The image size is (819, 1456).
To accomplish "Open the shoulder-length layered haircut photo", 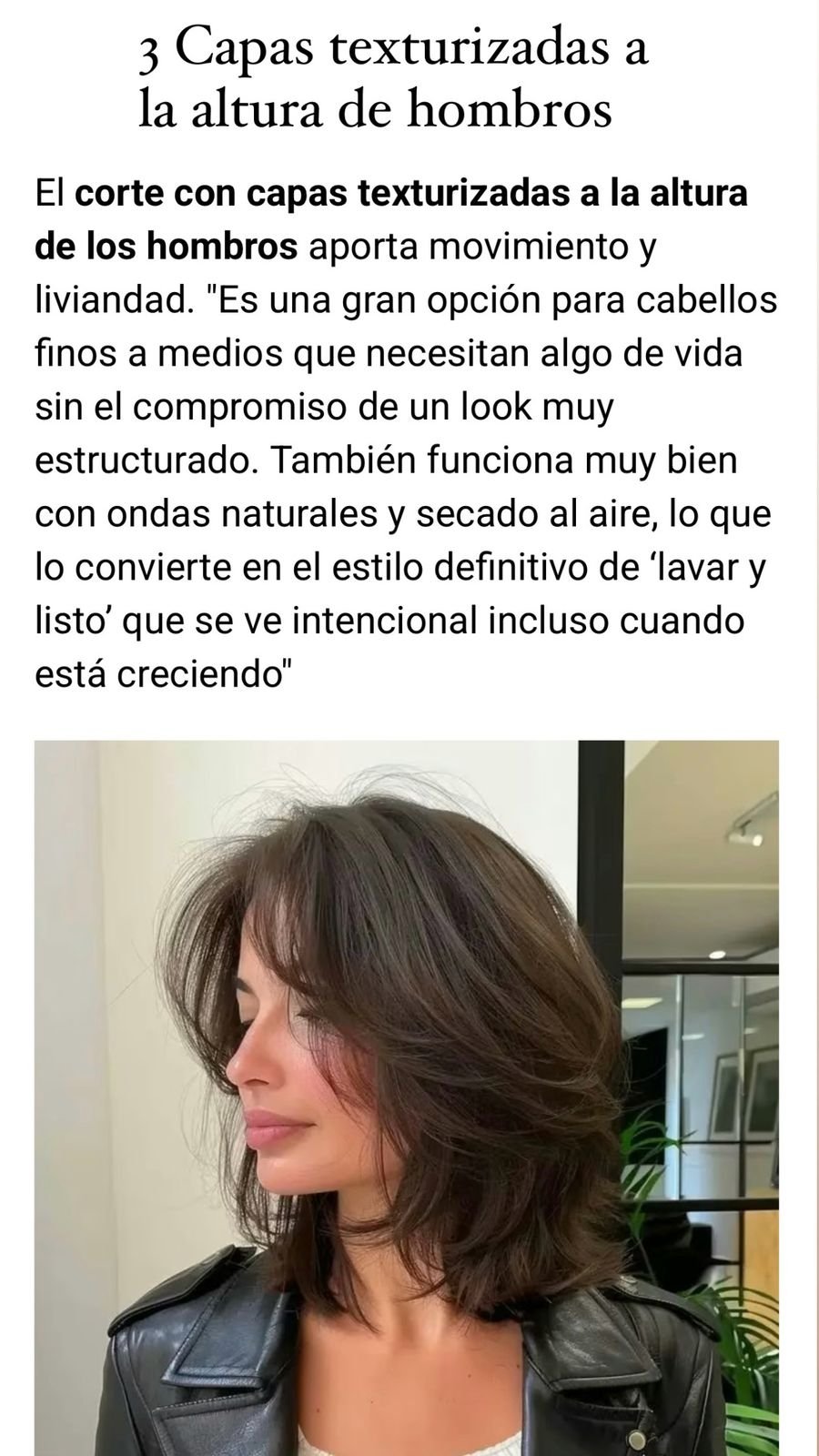I will point(407,1097).
